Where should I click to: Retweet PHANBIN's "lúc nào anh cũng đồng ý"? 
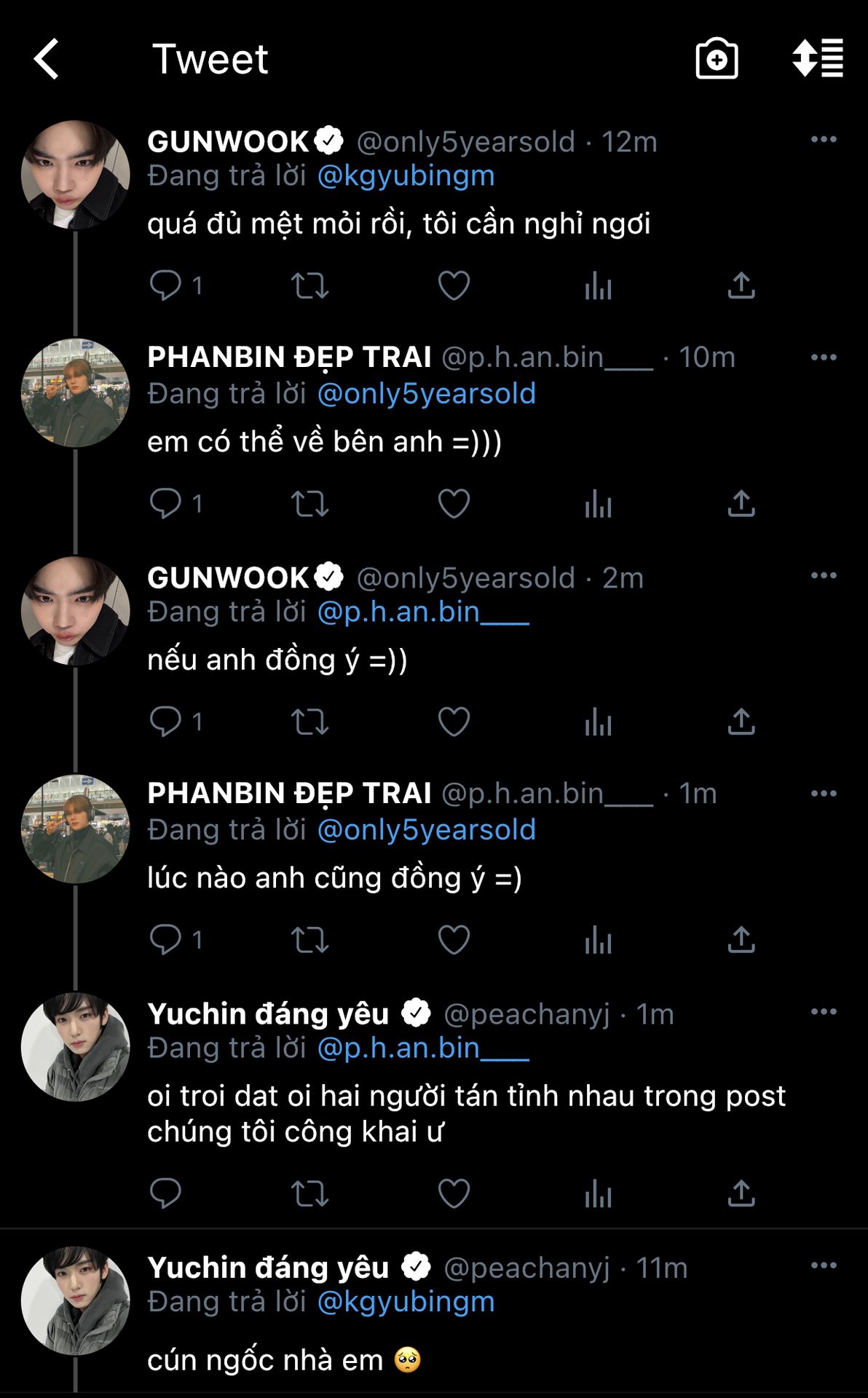click(309, 939)
